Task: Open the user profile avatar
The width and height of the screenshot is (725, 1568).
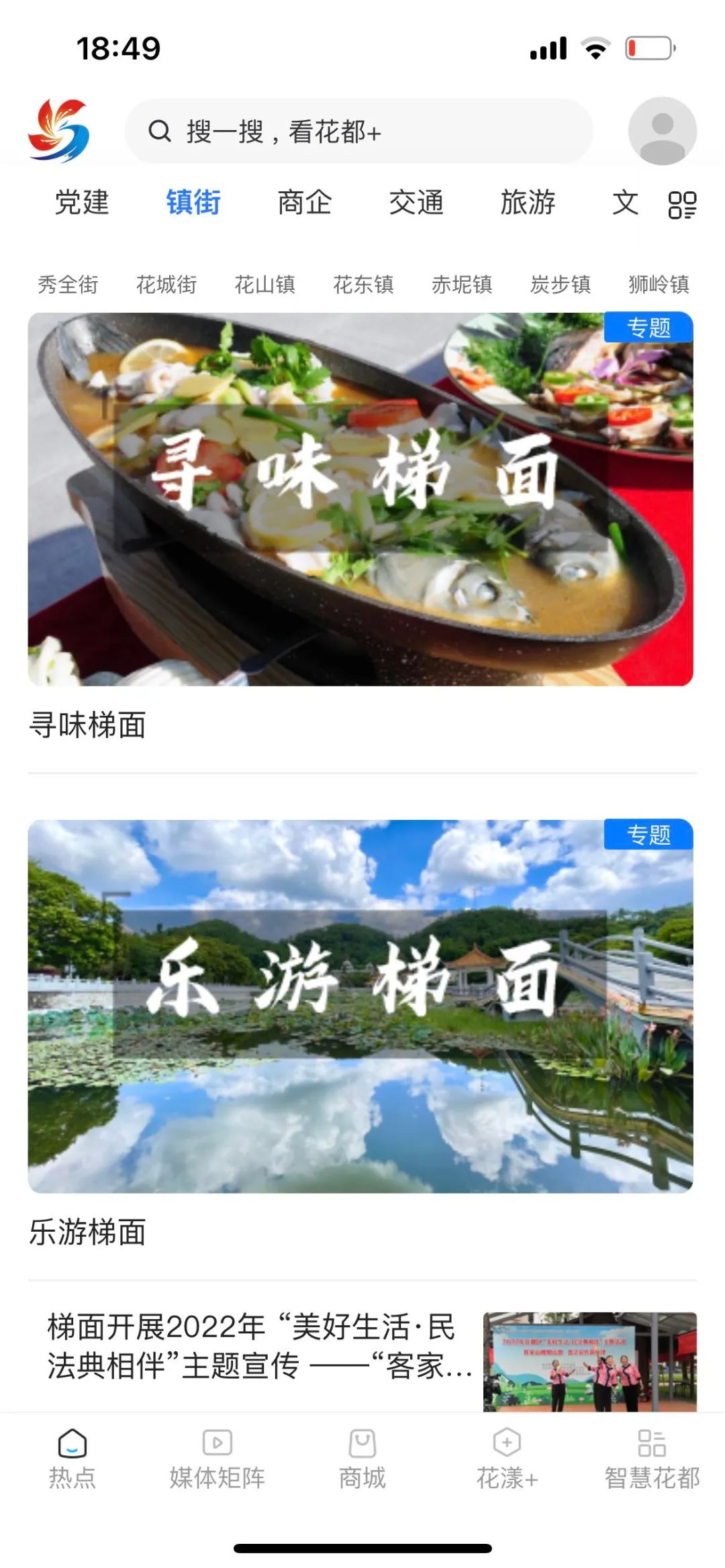Action: click(662, 131)
